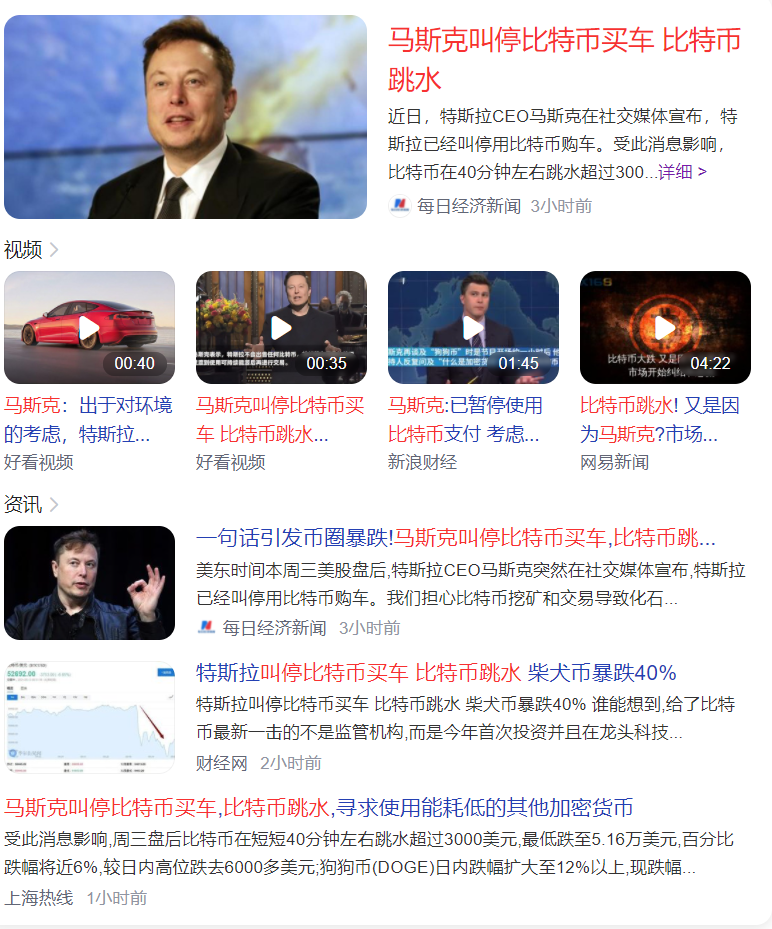Open video title 马斯克:已暂停使用比特币支付

[465, 420]
